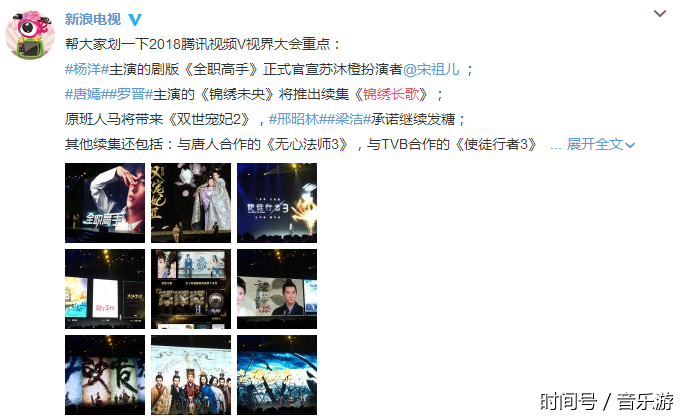Open the bottom-right blue stage photo
This screenshot has height=420, width=682.
click(x=277, y=375)
